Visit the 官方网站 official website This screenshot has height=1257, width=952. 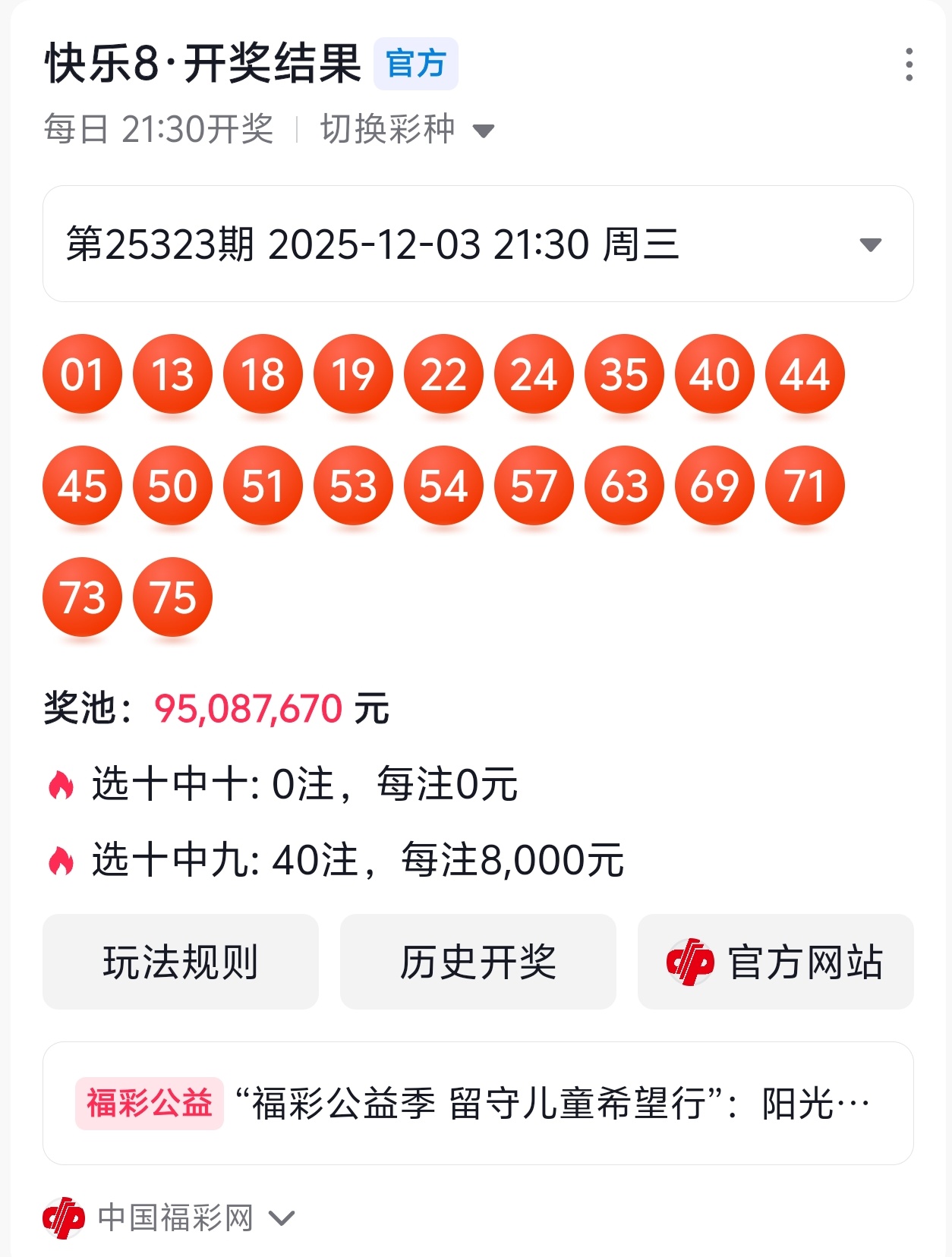click(x=775, y=962)
